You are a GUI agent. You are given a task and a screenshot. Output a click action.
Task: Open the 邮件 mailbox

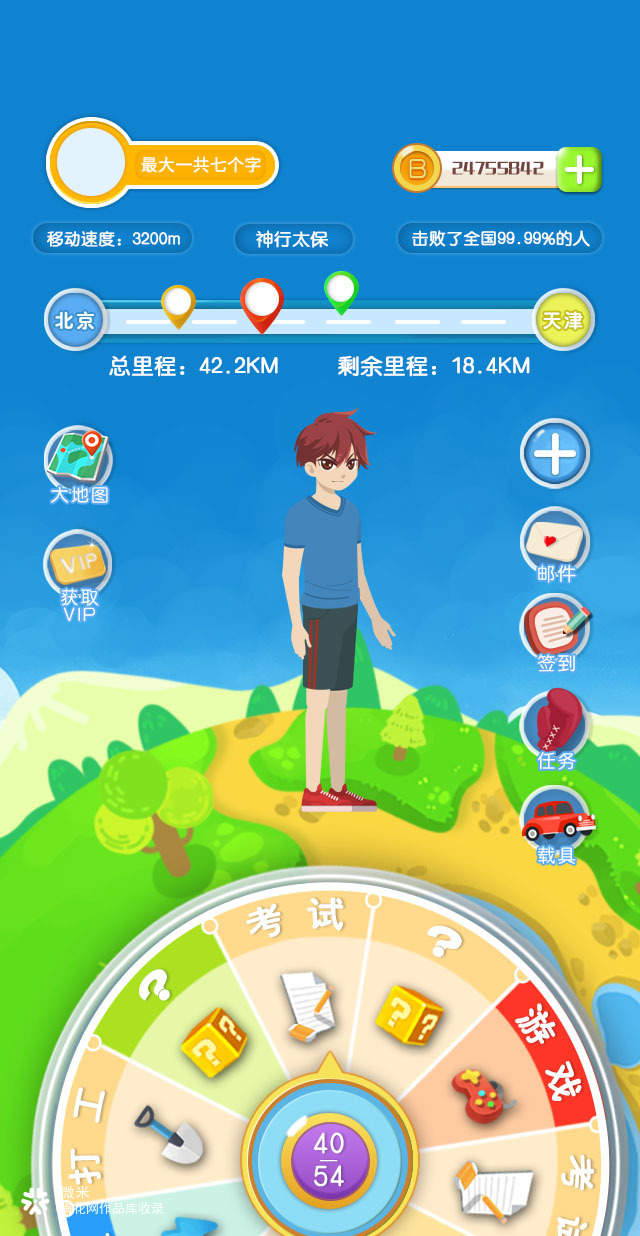555,543
